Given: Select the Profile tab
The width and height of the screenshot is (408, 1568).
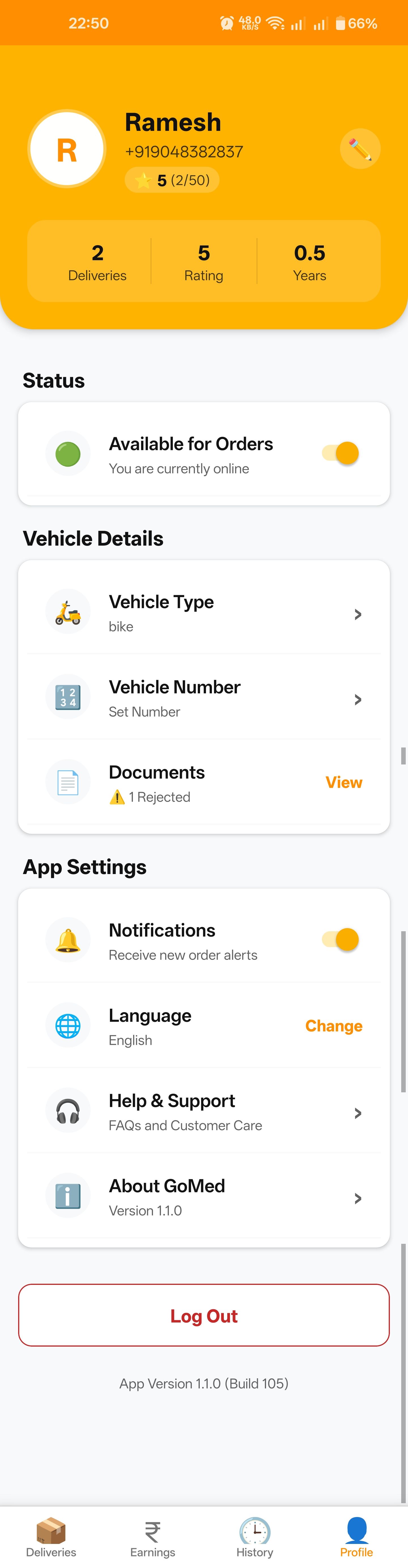Looking at the screenshot, I should tap(356, 1536).
